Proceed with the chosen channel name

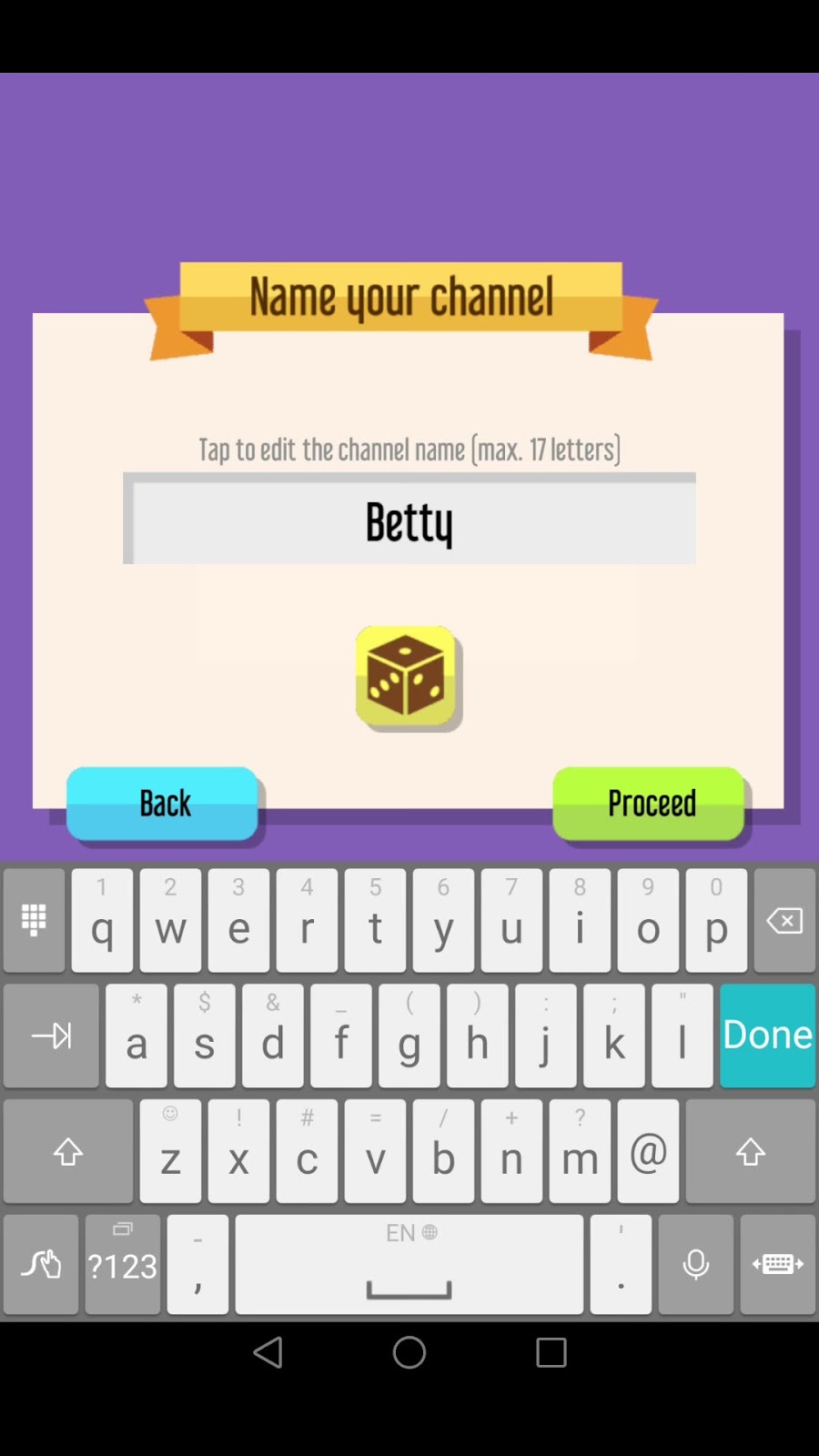click(x=650, y=803)
